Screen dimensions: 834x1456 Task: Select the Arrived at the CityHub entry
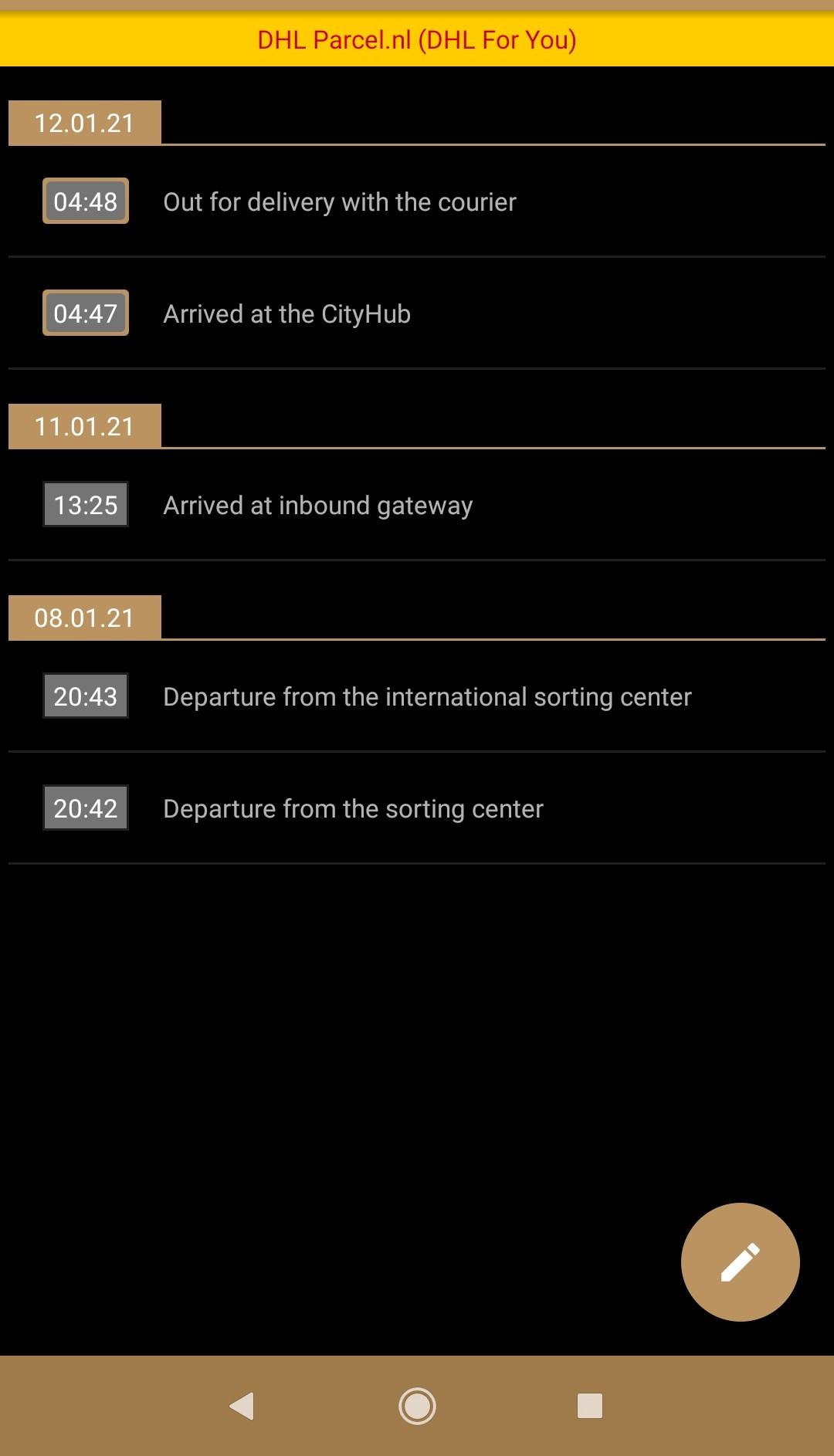pos(417,313)
